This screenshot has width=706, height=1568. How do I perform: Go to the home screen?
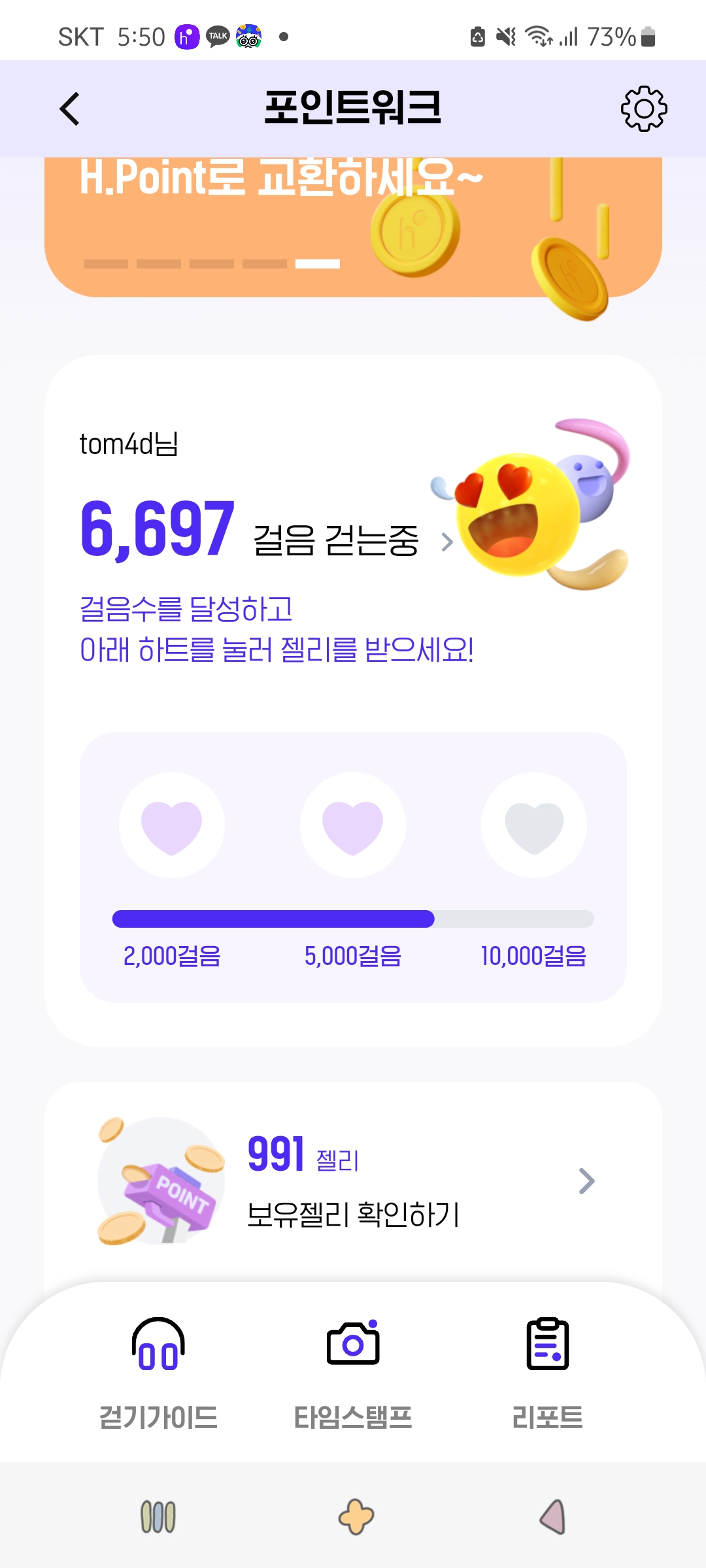click(356, 1516)
